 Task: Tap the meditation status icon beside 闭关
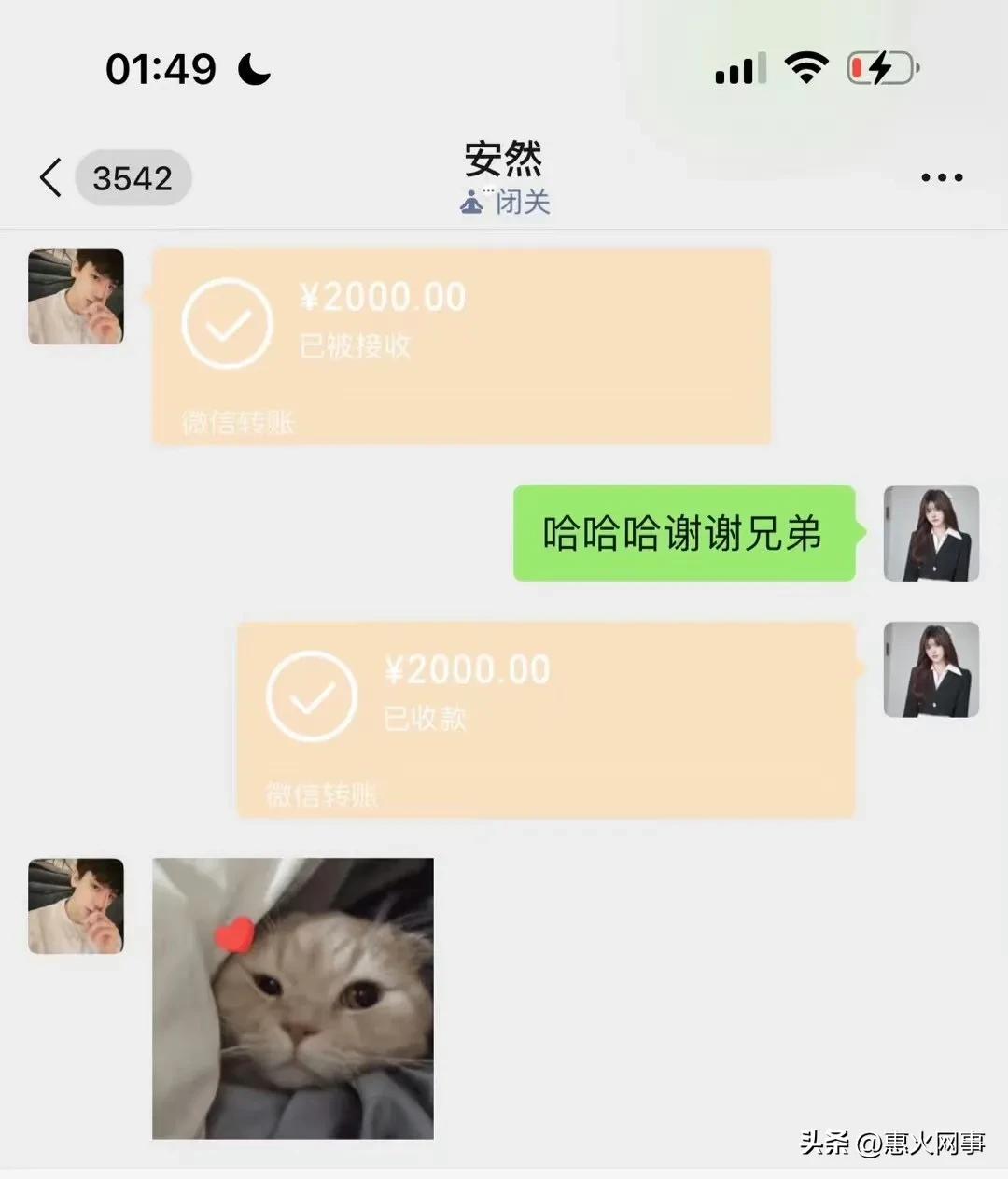pyautogui.click(x=470, y=202)
